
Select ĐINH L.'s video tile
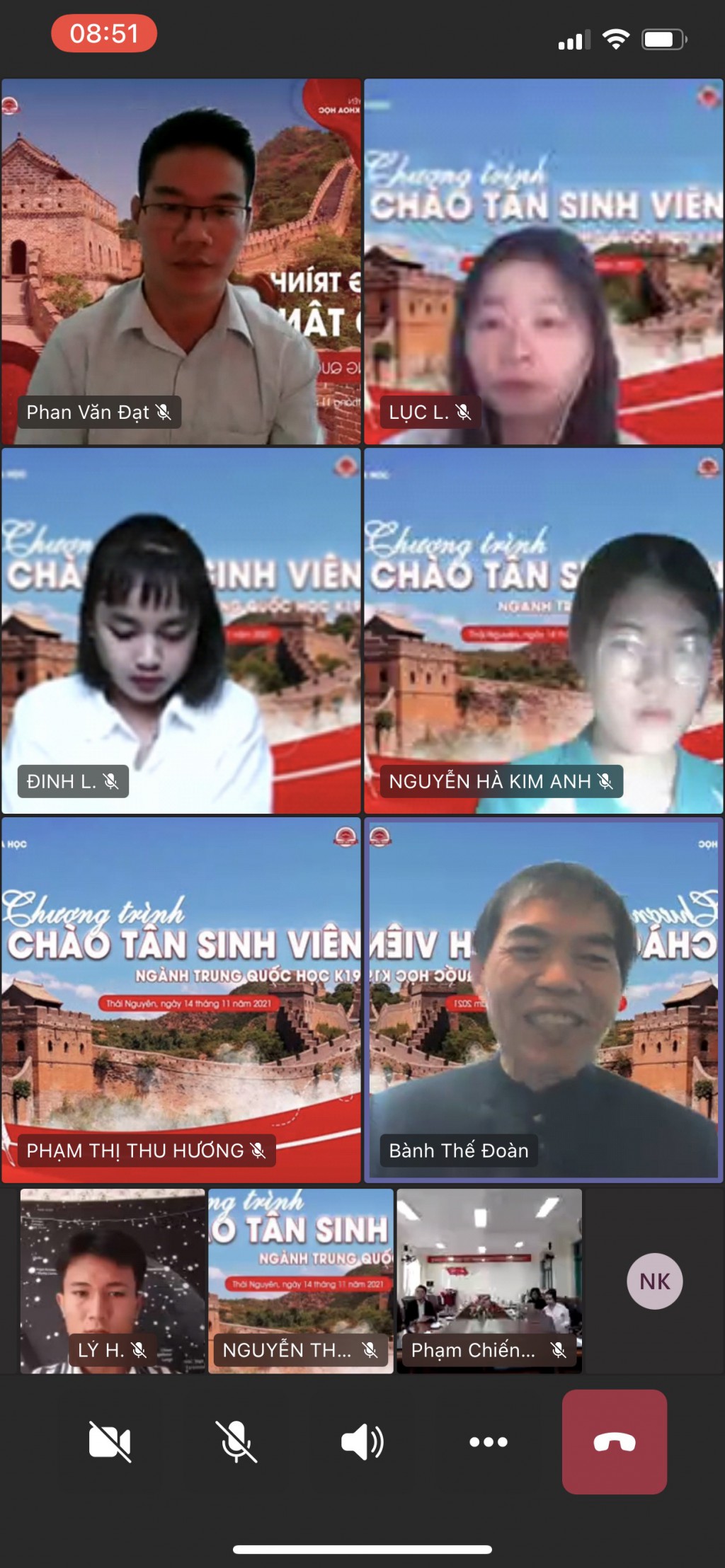point(181,630)
